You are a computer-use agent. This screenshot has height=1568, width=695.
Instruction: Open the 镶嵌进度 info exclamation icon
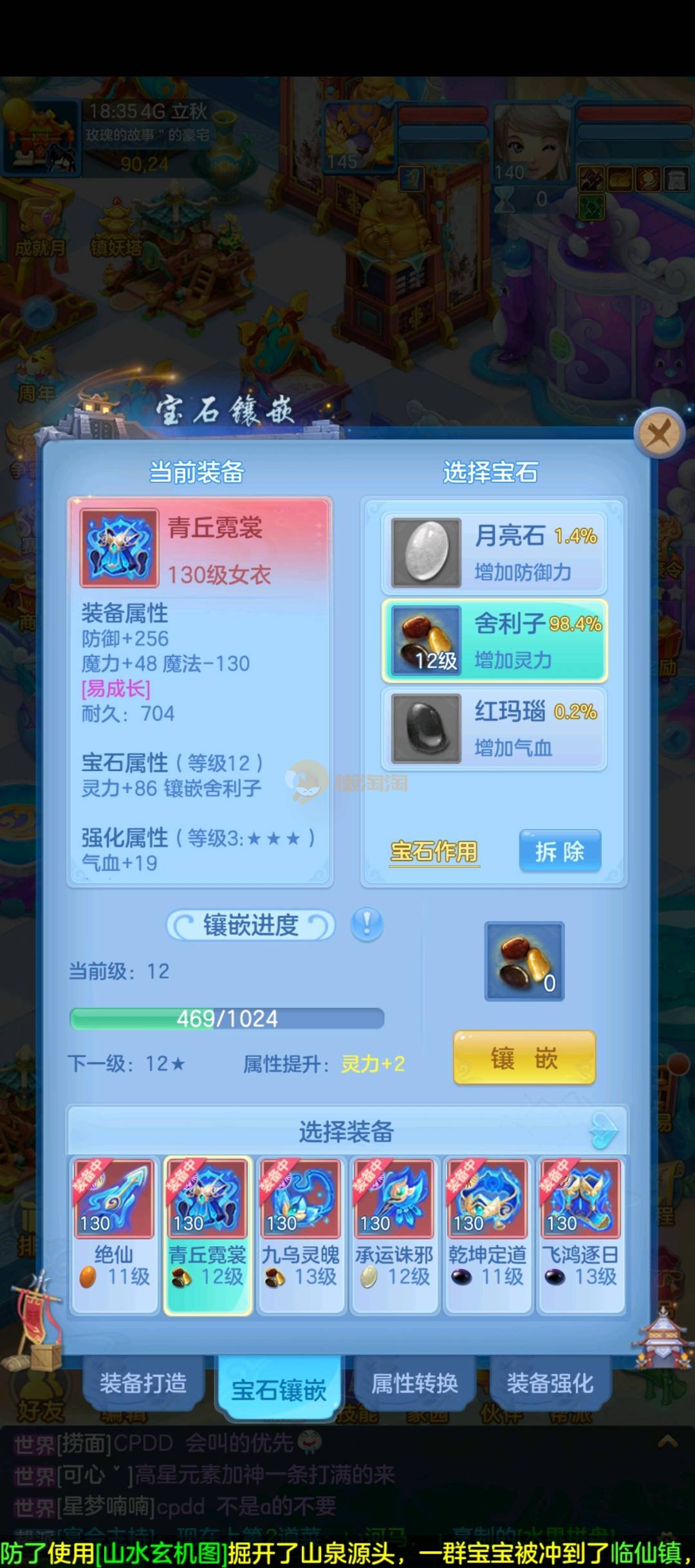pos(367,925)
